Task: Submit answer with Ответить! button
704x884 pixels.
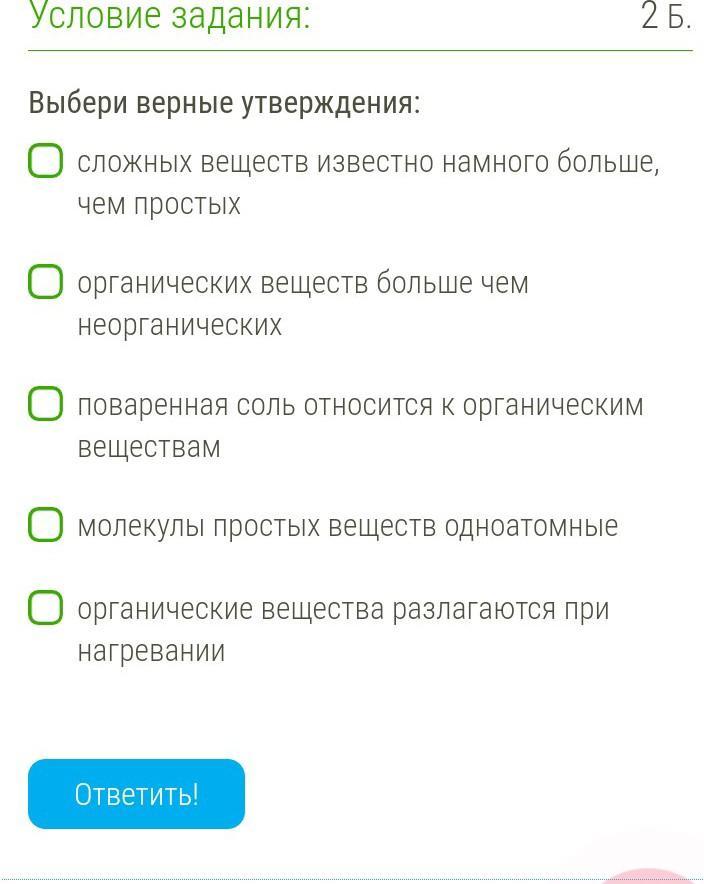Action: 136,794
